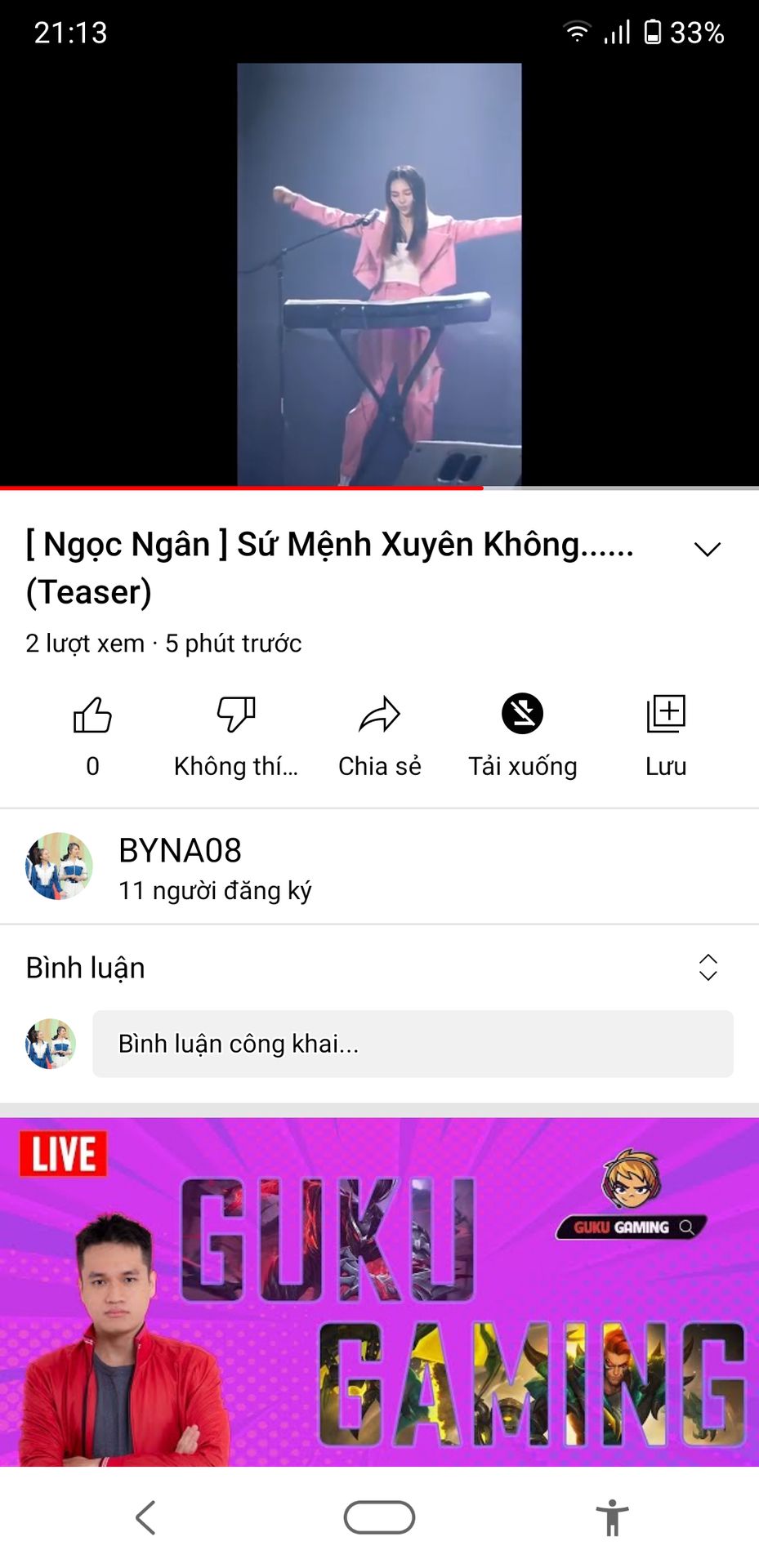Open the Guku Gaming live stream
The image size is (759, 1568).
click(379, 1291)
